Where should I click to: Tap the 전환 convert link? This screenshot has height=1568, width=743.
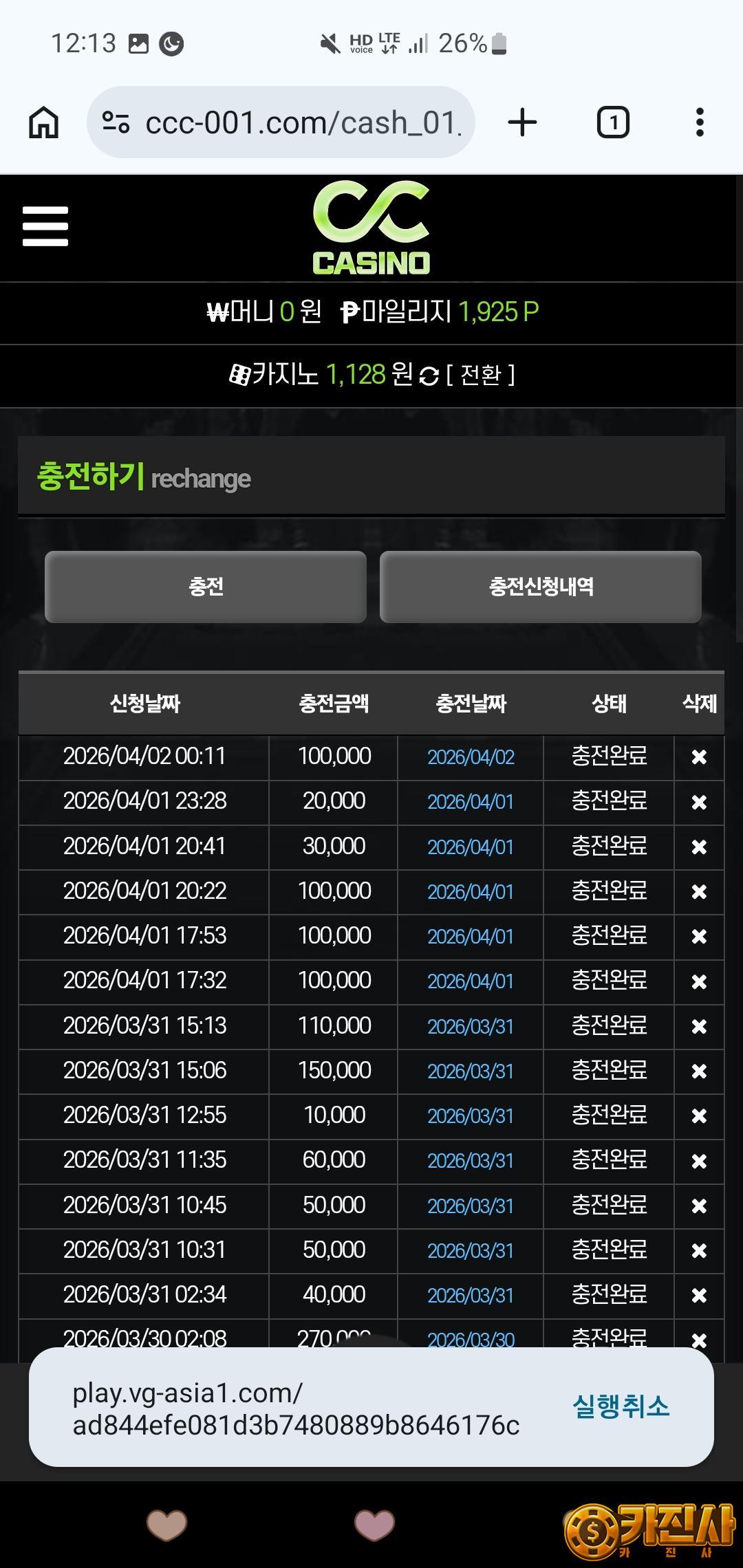pos(480,375)
